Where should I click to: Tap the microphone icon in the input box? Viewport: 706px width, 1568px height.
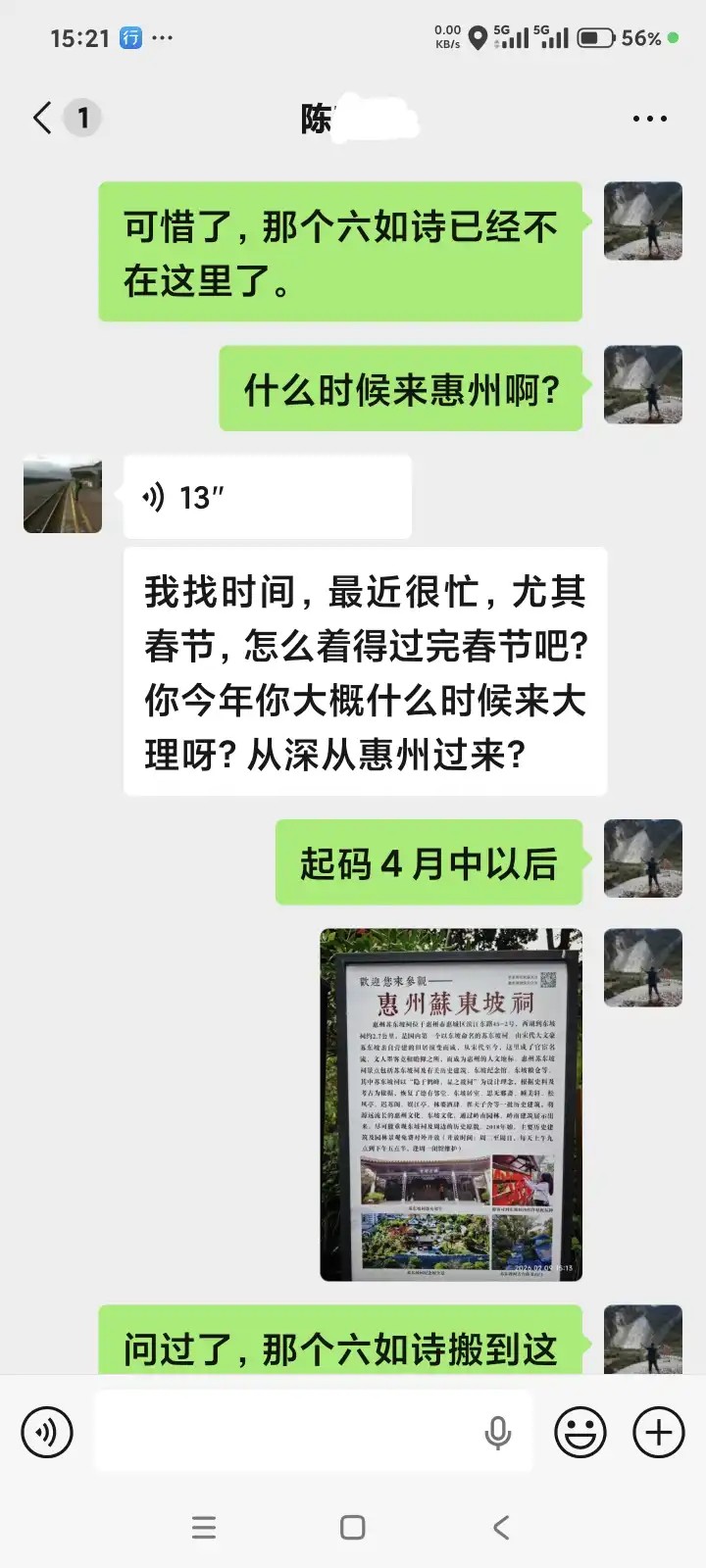(x=498, y=1432)
